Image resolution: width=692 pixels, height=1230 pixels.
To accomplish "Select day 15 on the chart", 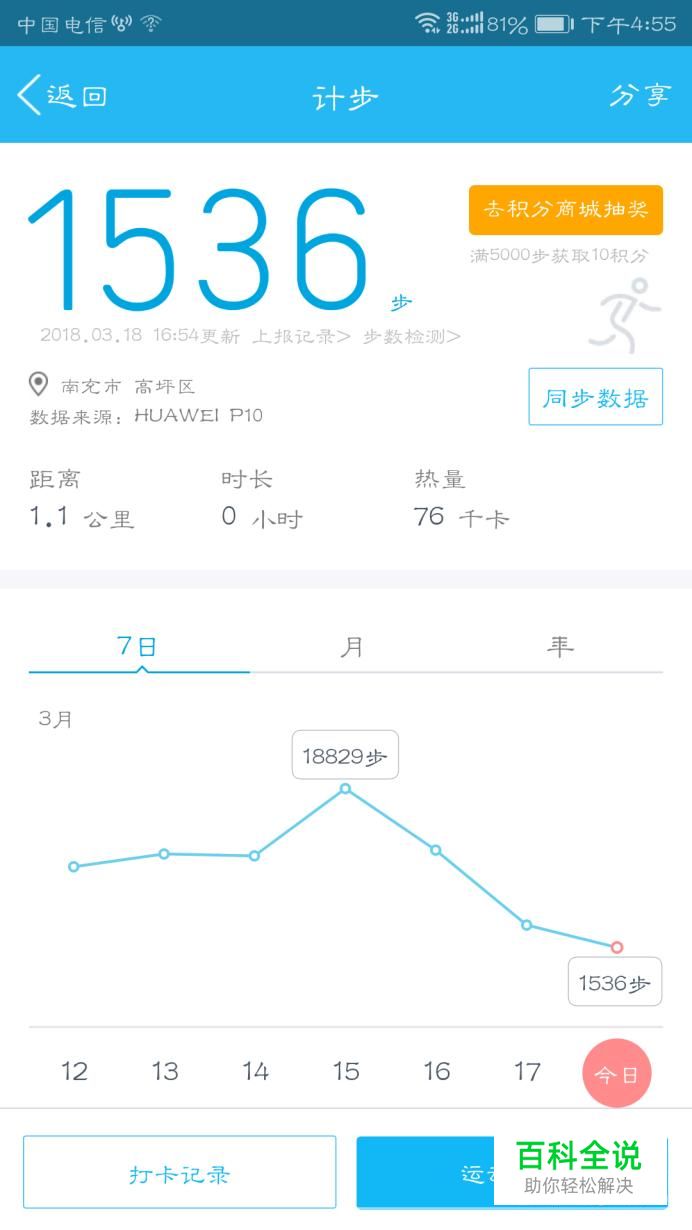I will pos(346,1072).
